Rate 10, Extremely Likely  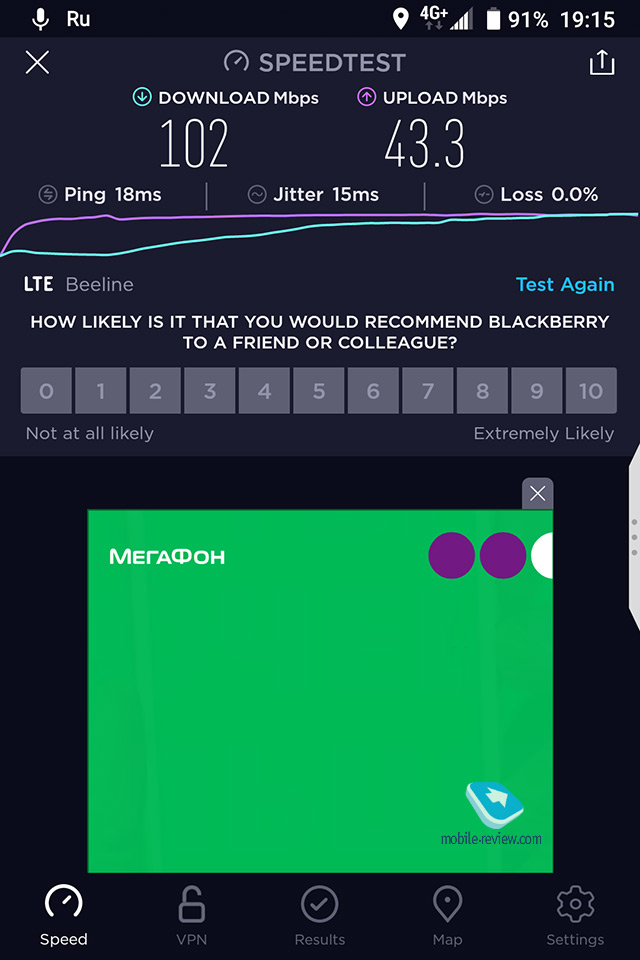(x=591, y=391)
